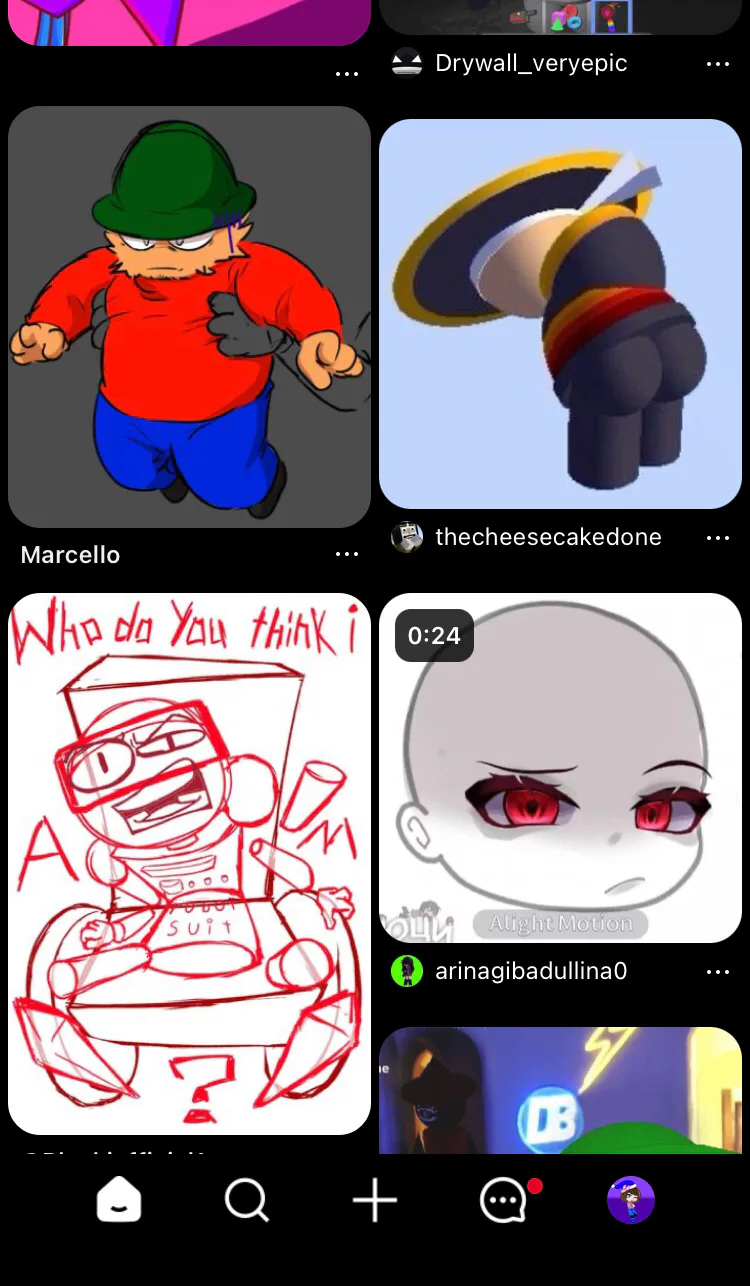Play arinagibadullina0's 0:24 video pin
Viewport: 750px width, 1286px height.
tap(560, 767)
